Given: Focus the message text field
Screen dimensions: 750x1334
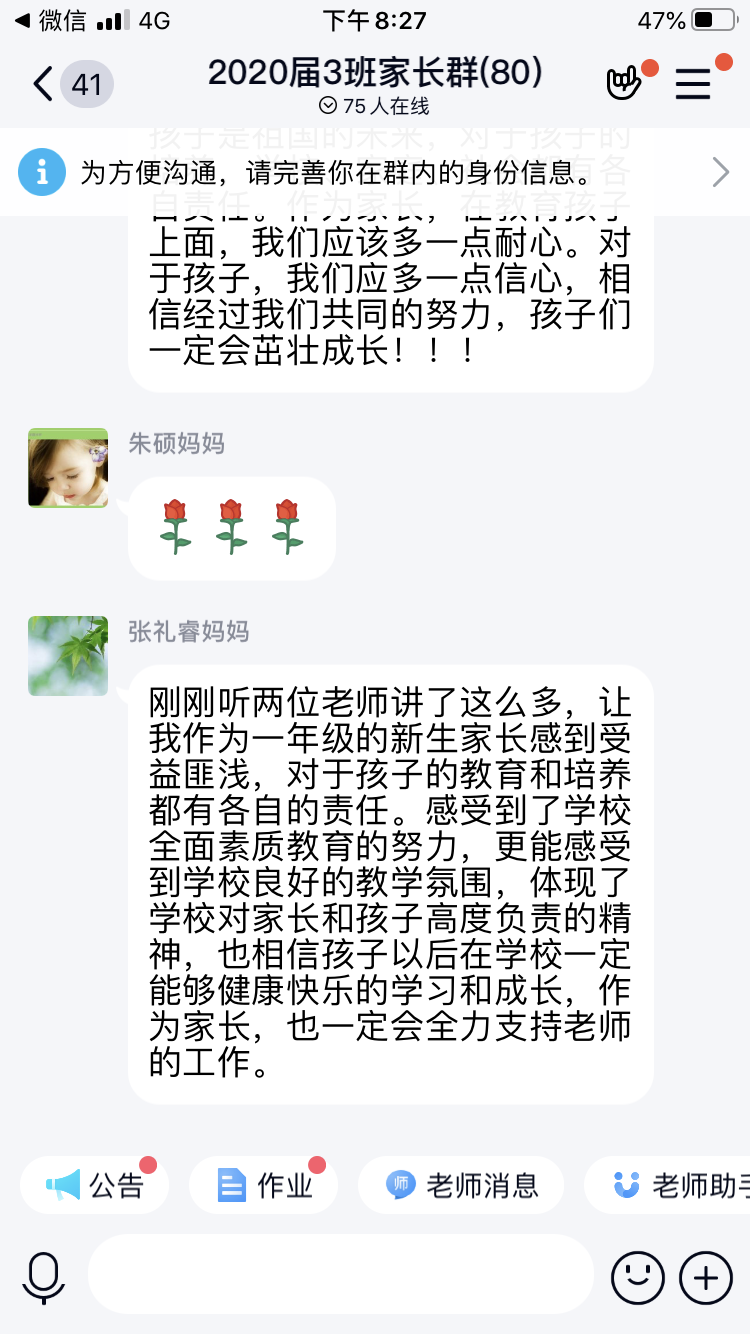Looking at the screenshot, I should (340, 1274).
